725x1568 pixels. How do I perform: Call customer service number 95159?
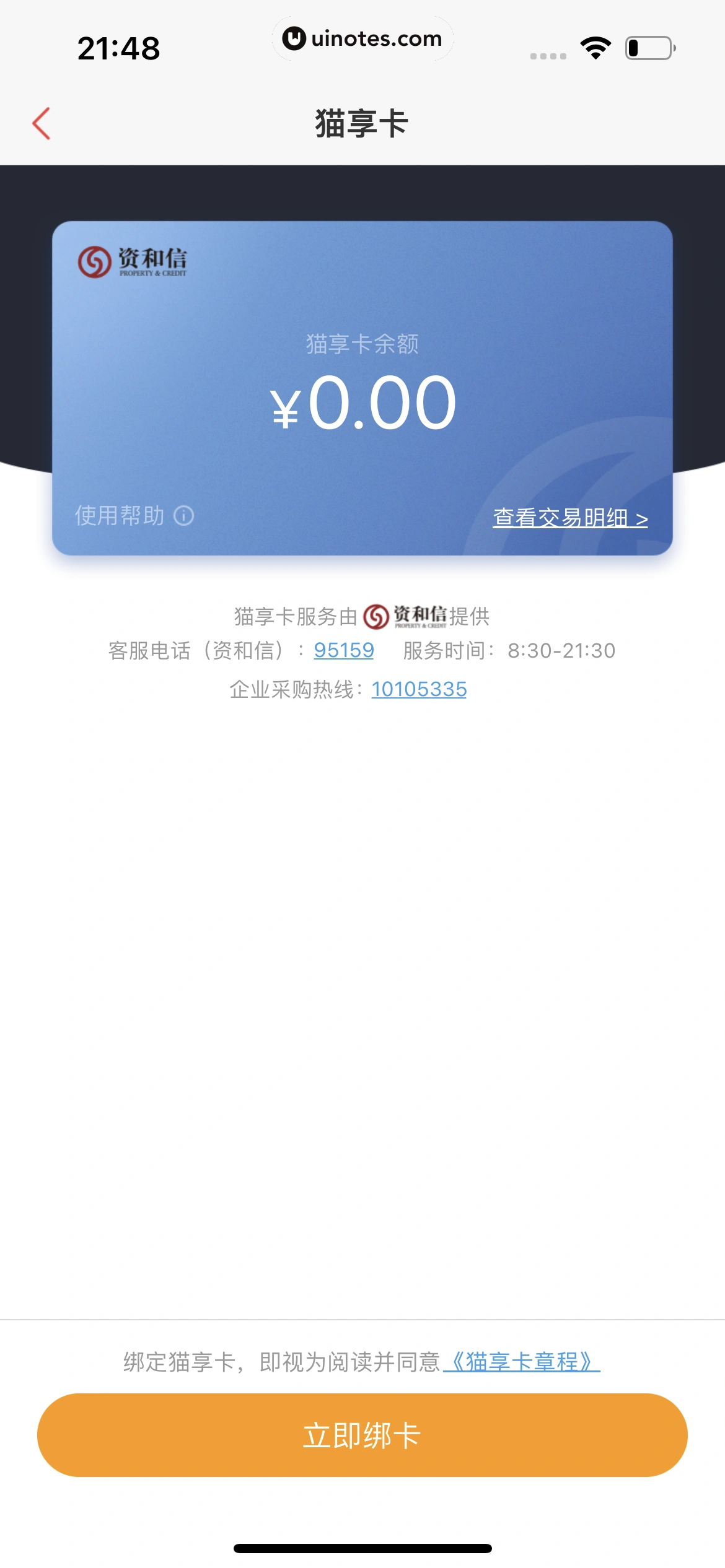pos(343,650)
